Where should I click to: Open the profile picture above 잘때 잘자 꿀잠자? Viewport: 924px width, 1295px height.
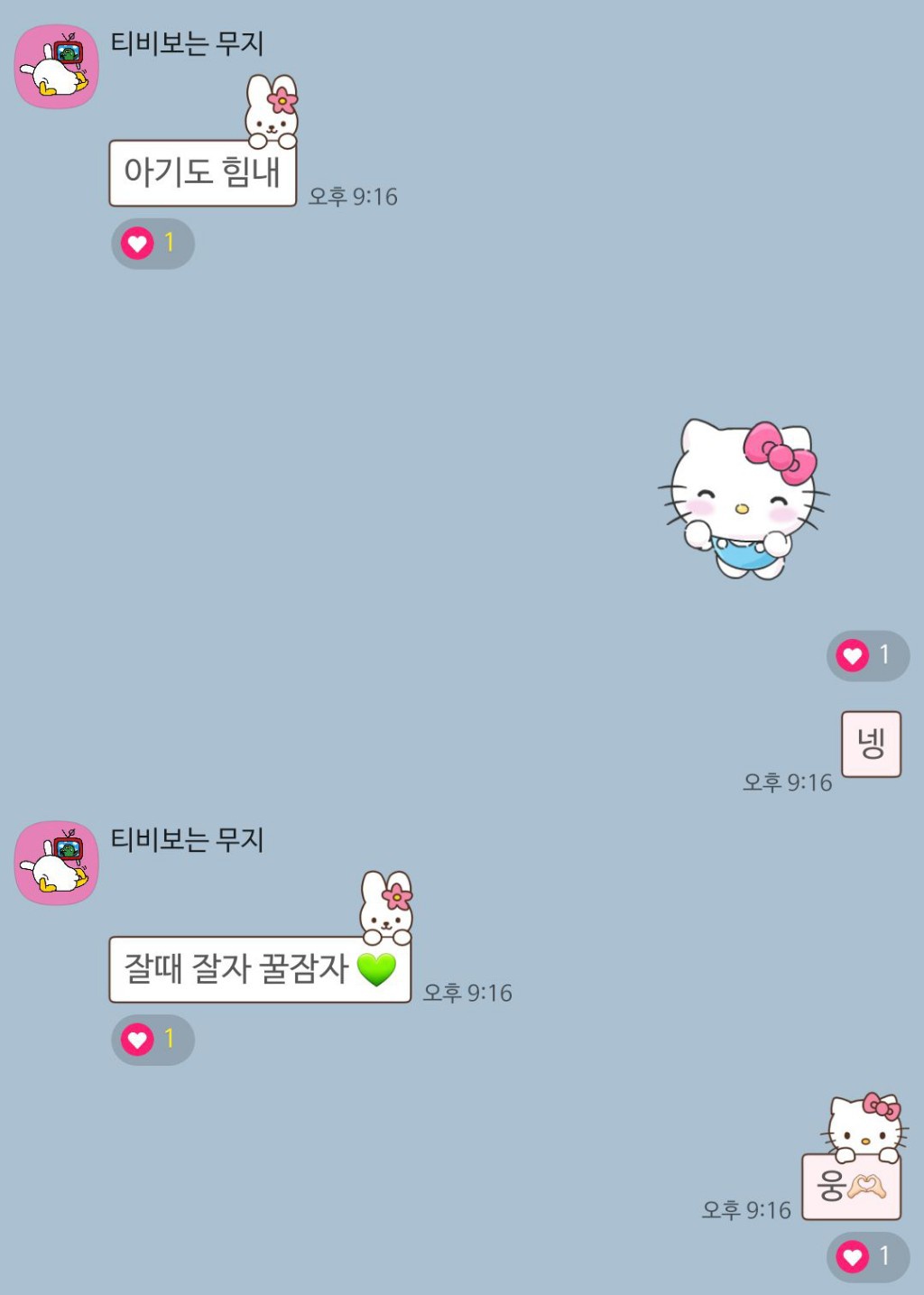pos(56,863)
